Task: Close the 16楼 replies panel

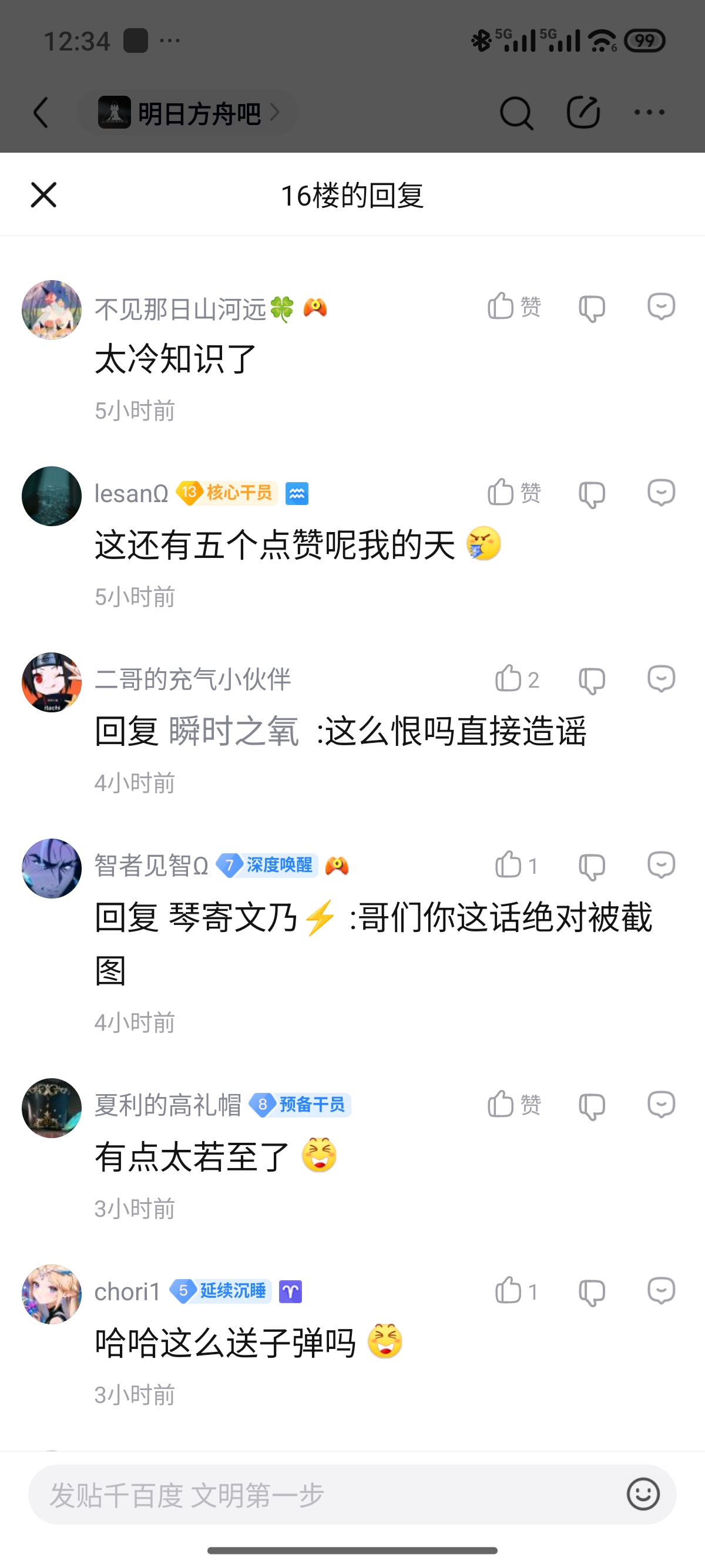Action: pyautogui.click(x=43, y=195)
